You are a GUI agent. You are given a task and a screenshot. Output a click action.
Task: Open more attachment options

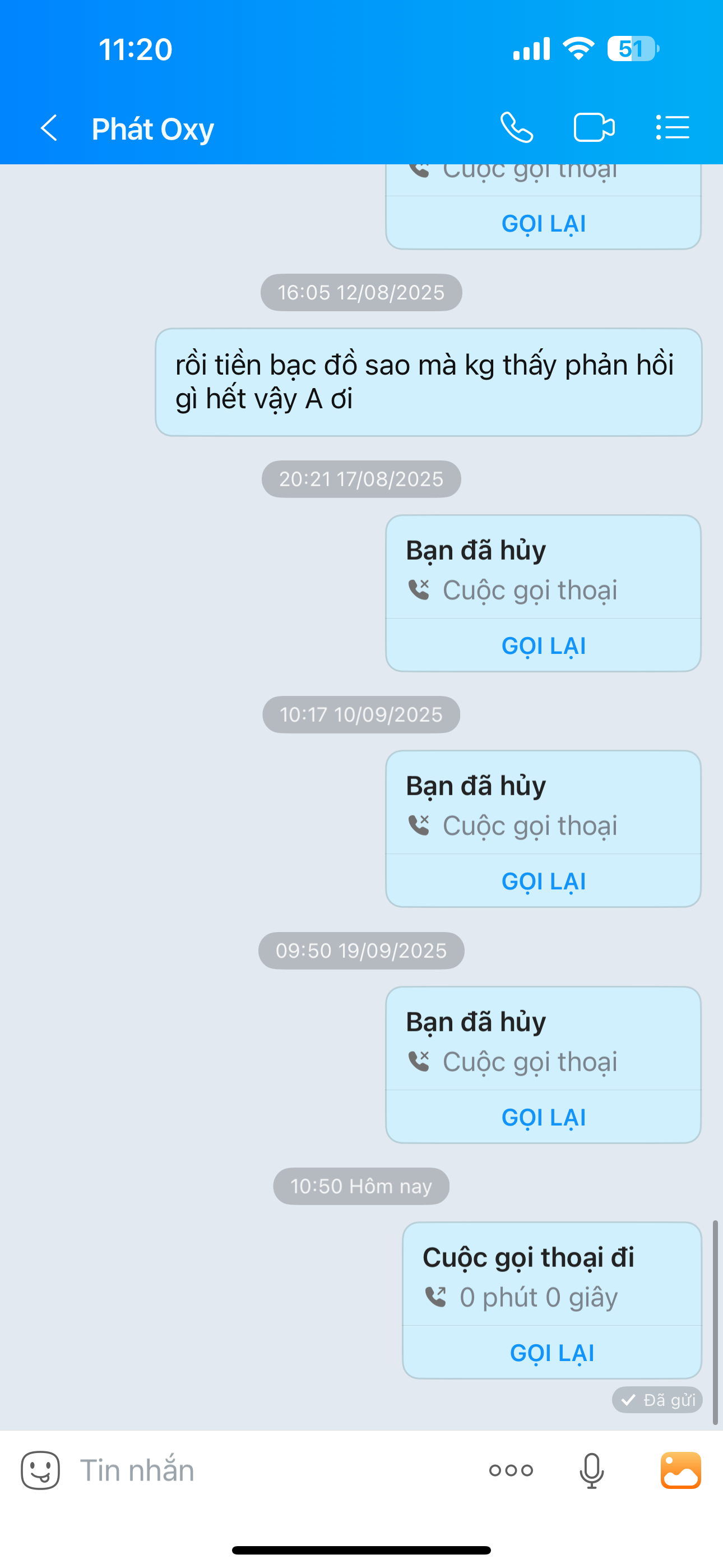(x=511, y=1470)
